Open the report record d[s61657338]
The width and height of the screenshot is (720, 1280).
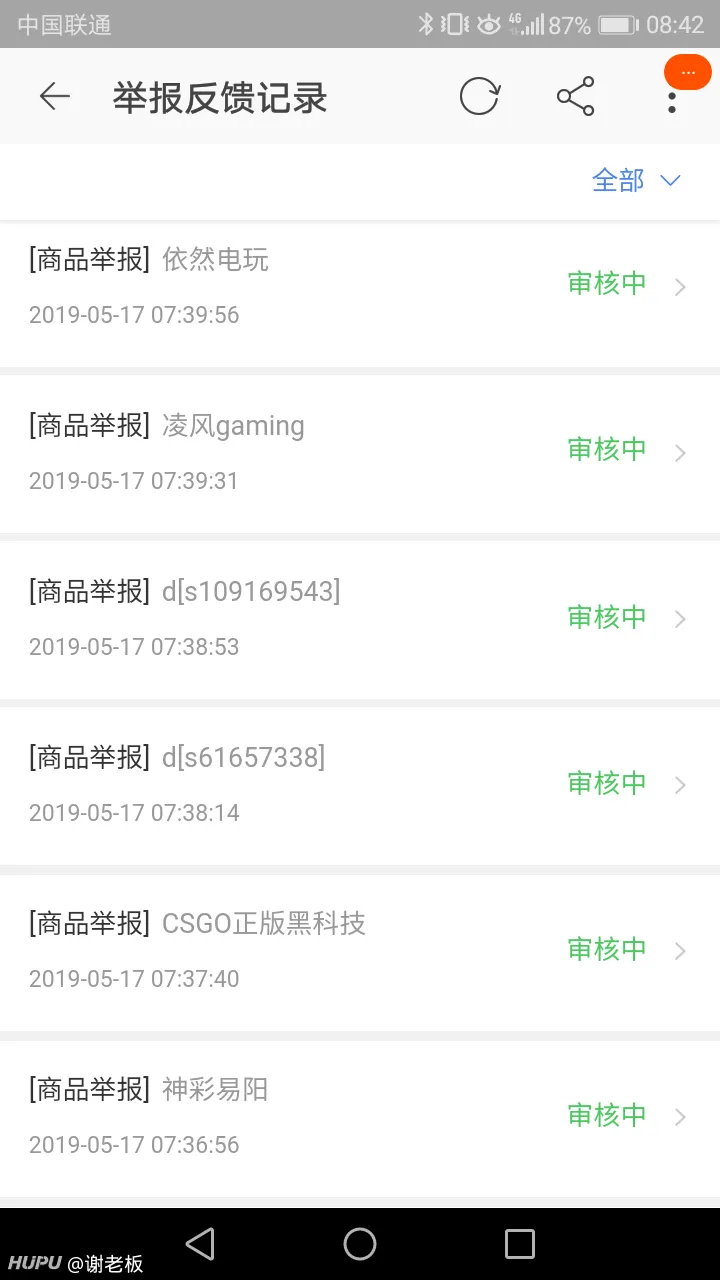[360, 786]
